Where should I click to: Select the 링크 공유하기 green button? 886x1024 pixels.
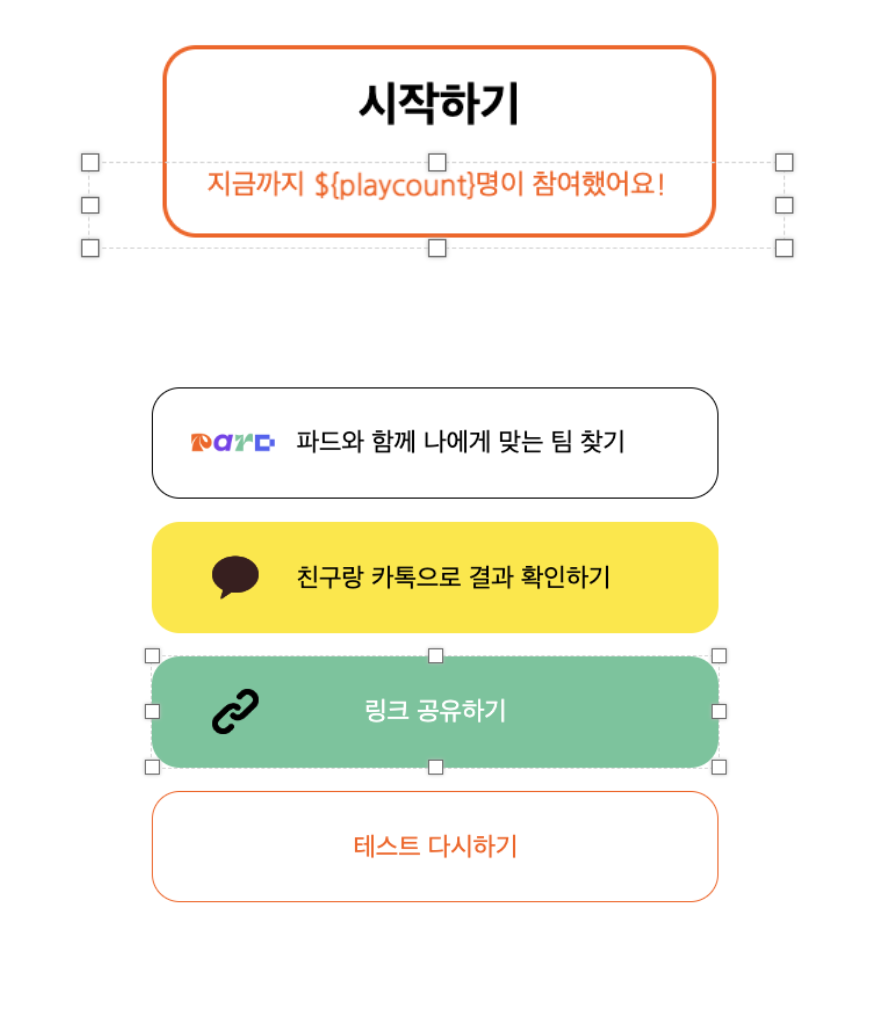click(x=435, y=712)
